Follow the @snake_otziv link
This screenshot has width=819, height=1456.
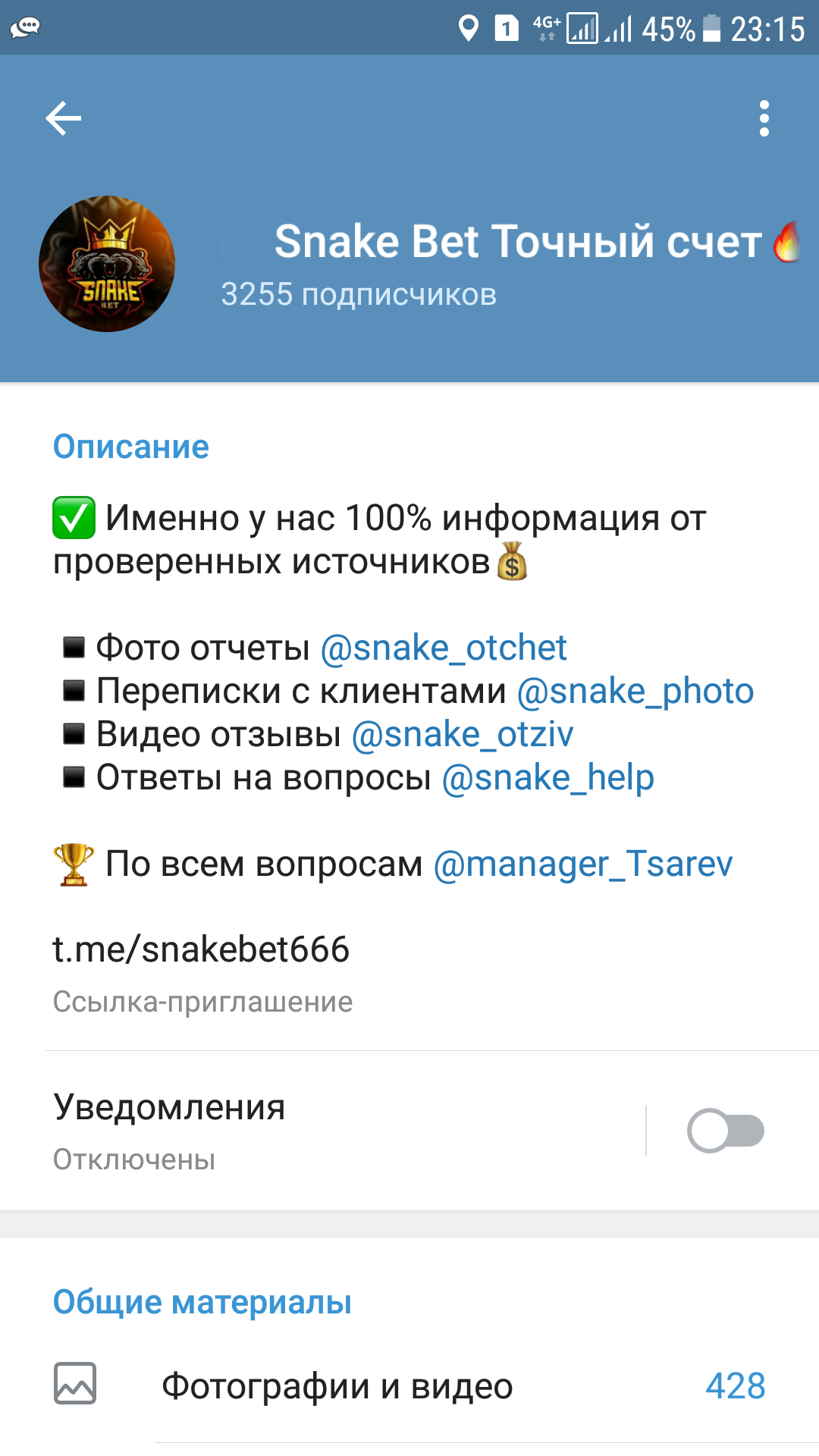coord(463,734)
